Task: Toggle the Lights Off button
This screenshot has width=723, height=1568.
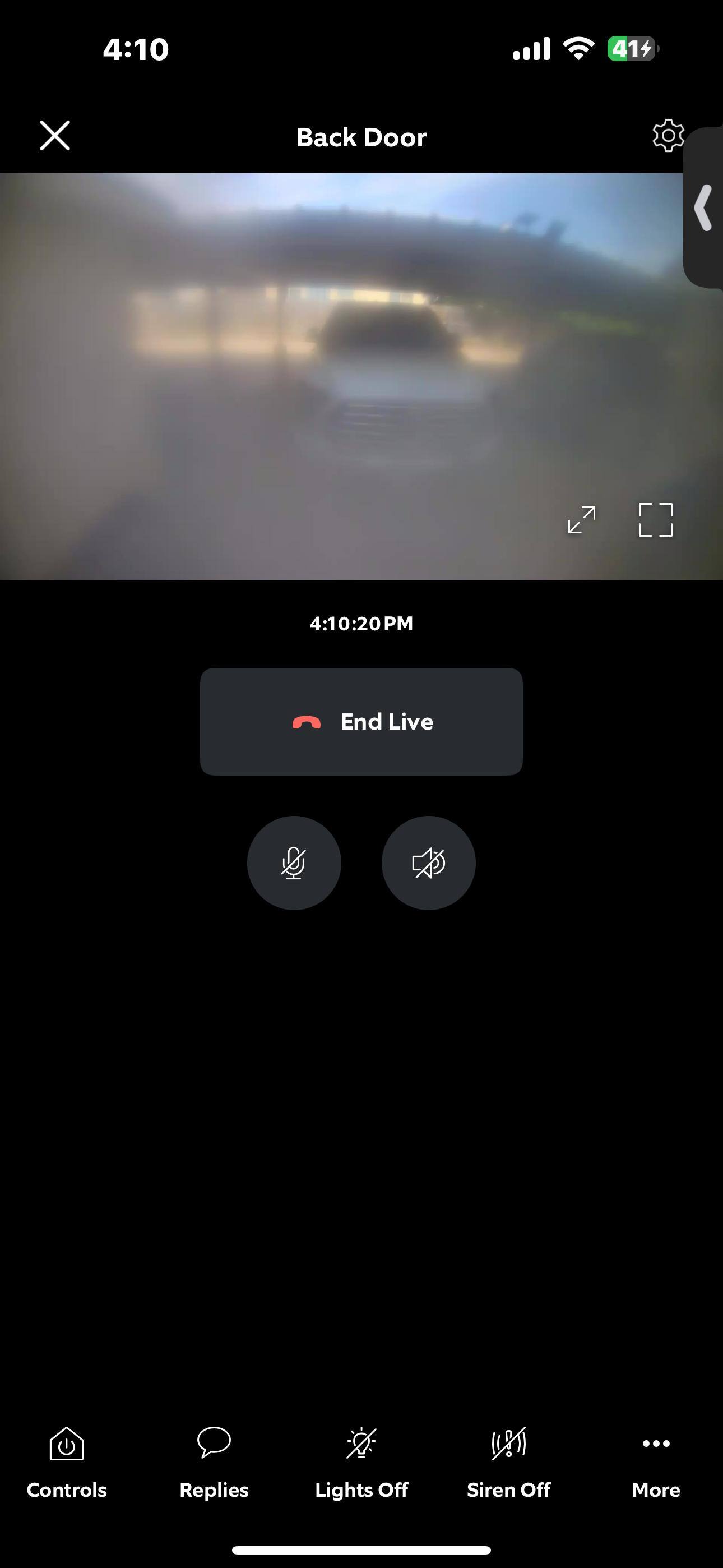Action: point(361,1461)
